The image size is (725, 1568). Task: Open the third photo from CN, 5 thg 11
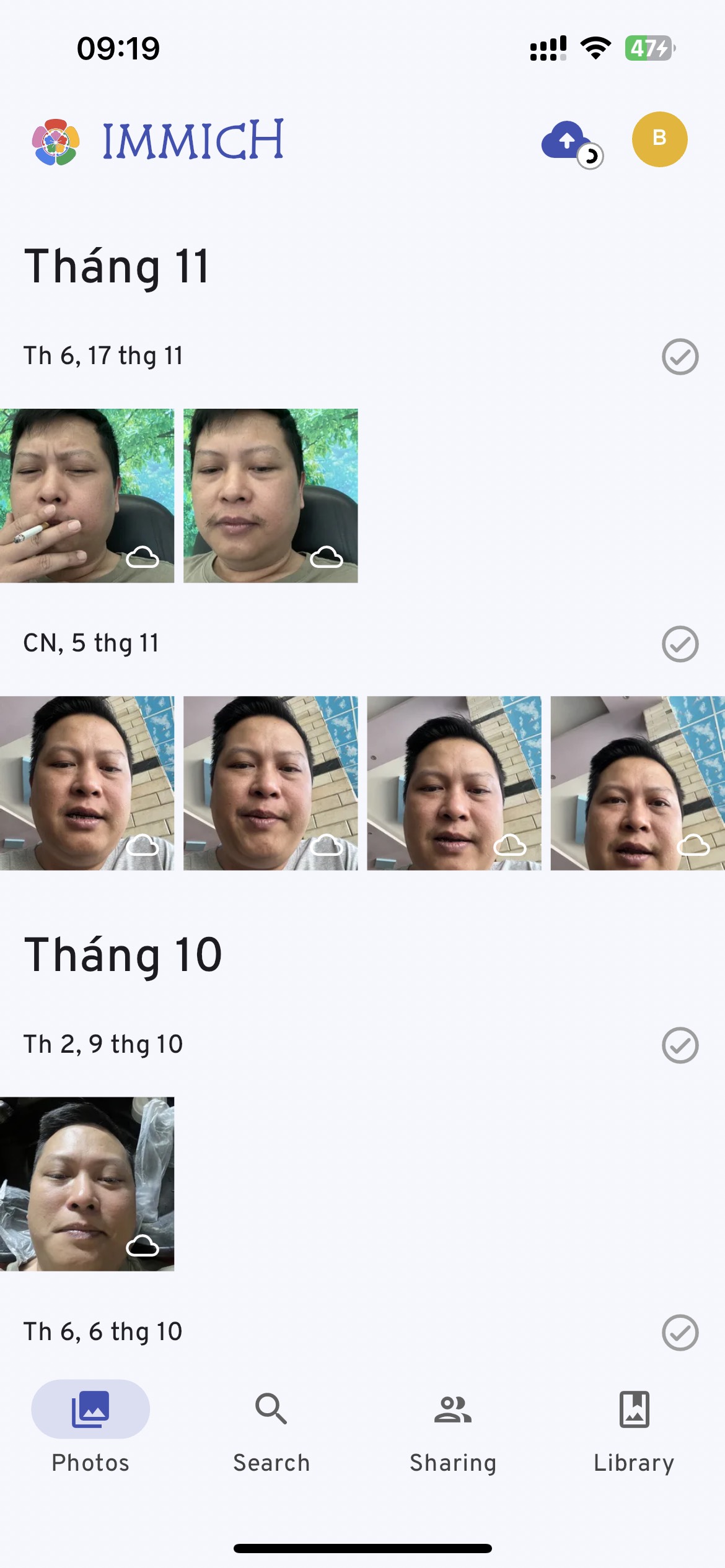[x=454, y=783]
